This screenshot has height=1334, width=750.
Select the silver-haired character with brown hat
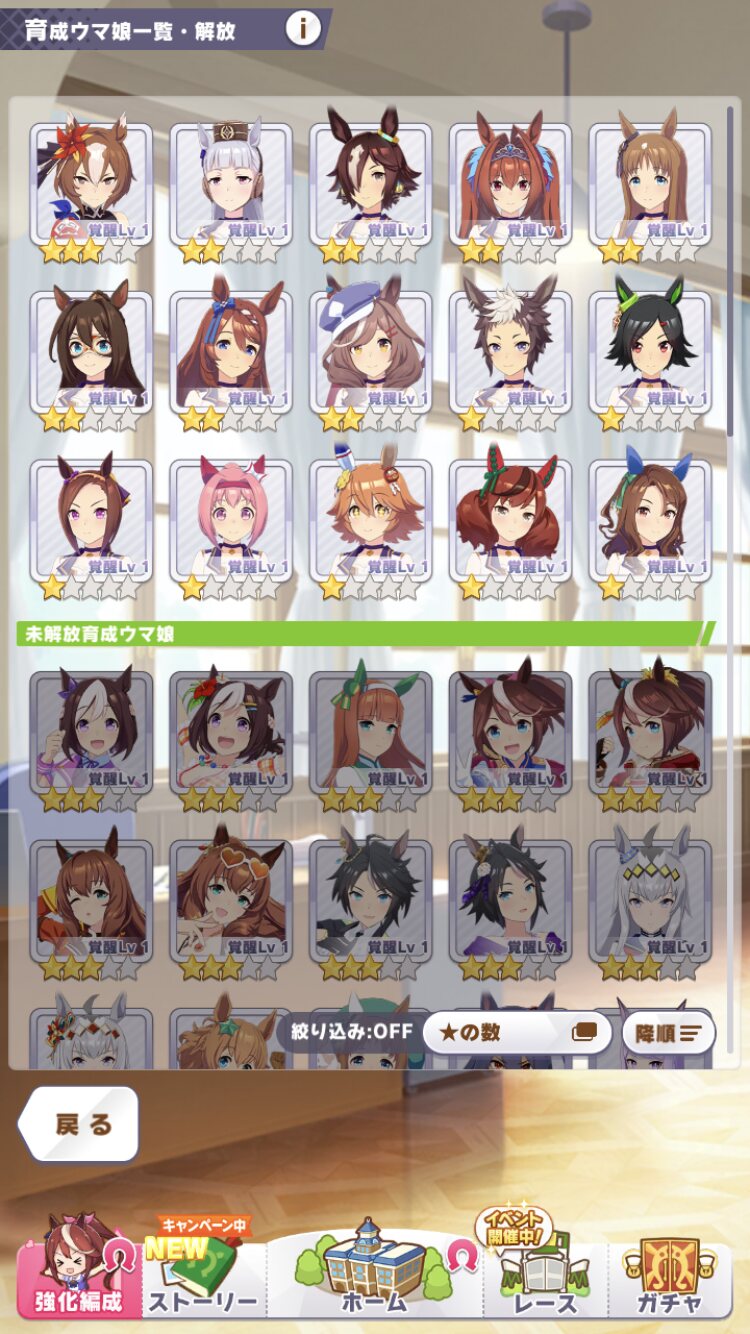click(231, 190)
